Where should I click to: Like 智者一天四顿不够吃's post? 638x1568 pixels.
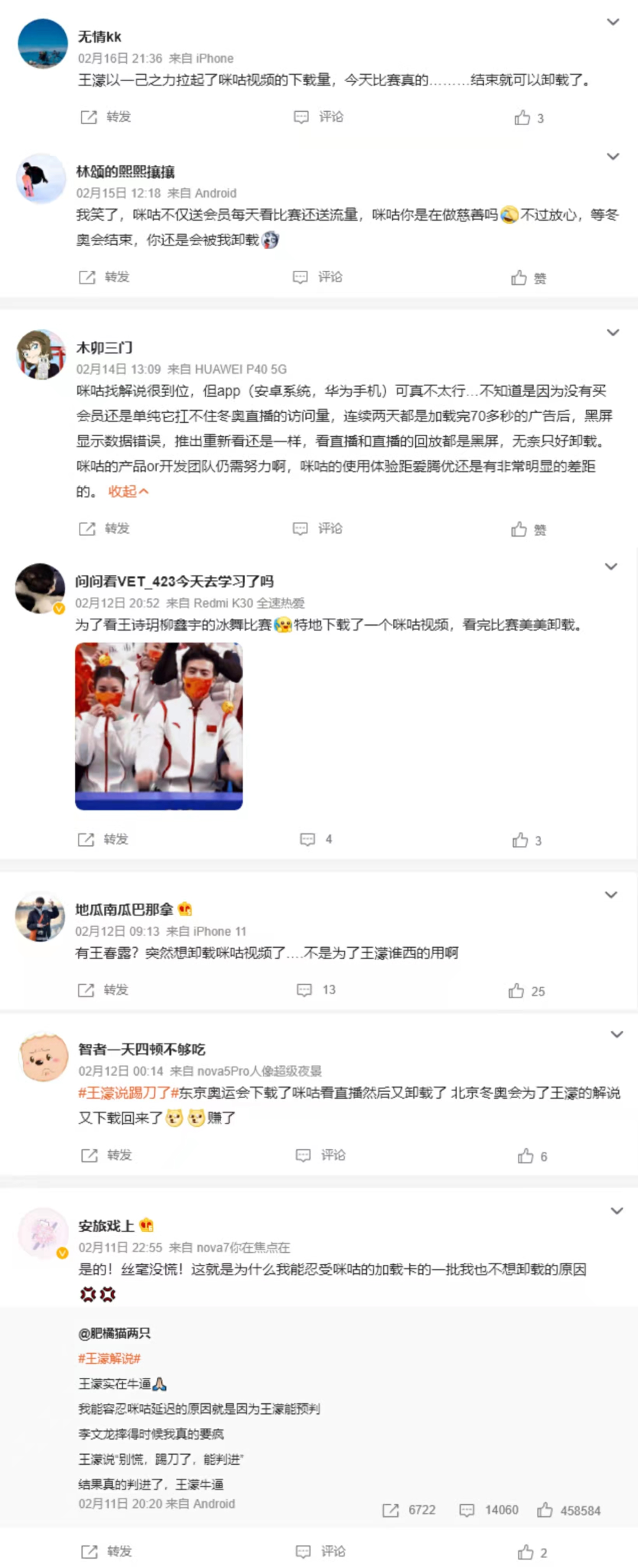(x=531, y=1156)
